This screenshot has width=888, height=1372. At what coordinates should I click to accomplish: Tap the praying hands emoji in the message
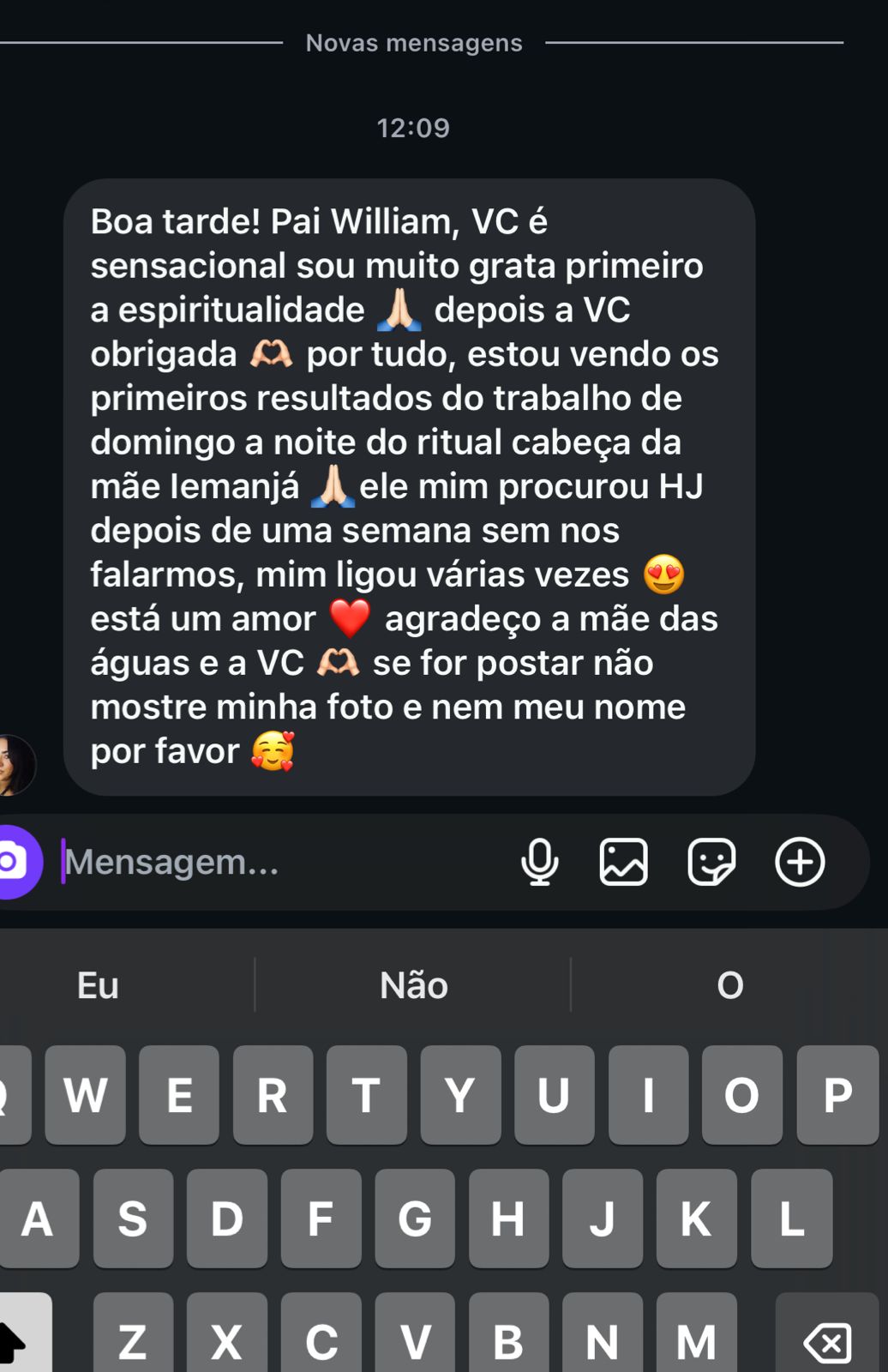401,310
